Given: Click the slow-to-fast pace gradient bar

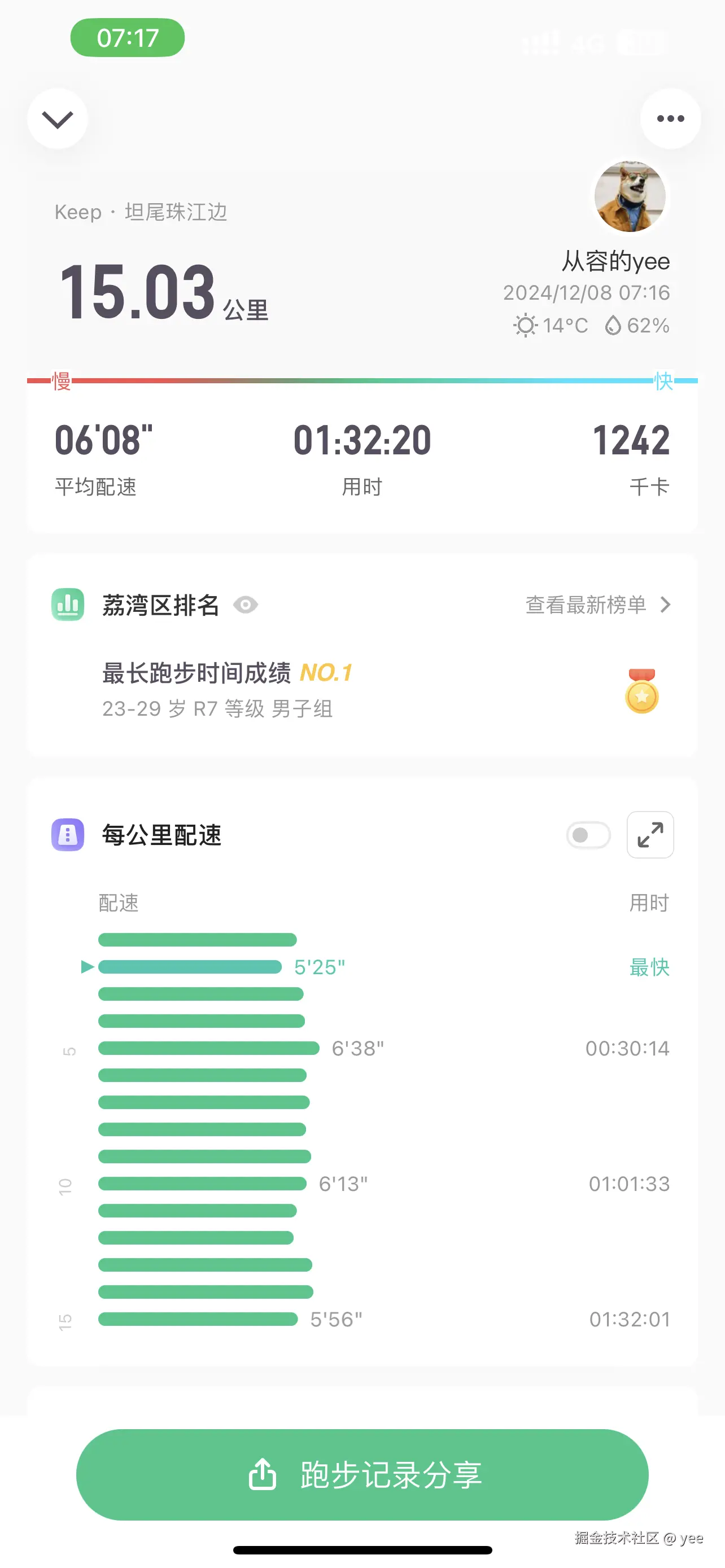Looking at the screenshot, I should pos(362,380).
